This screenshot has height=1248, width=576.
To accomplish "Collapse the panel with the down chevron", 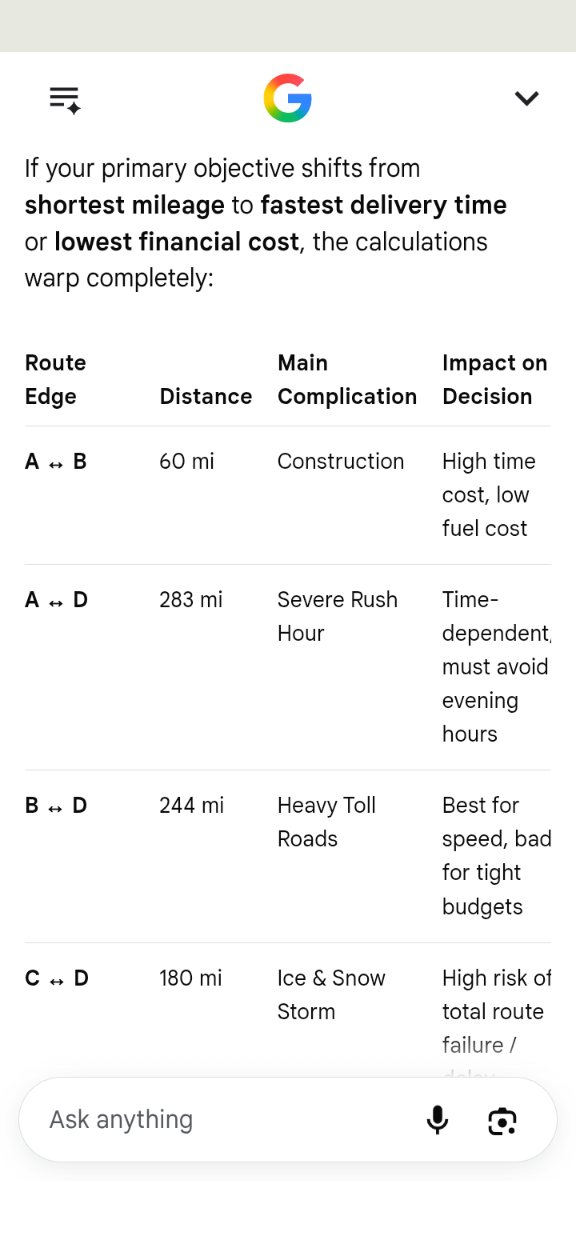I will [x=526, y=98].
